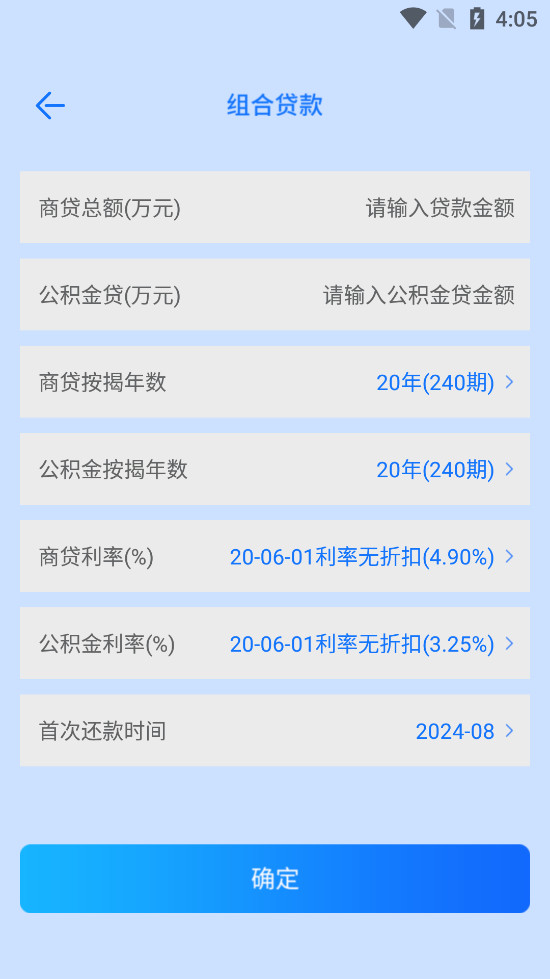Choose the 公积金利率 rate option
The height and width of the screenshot is (979, 550).
coord(275,643)
